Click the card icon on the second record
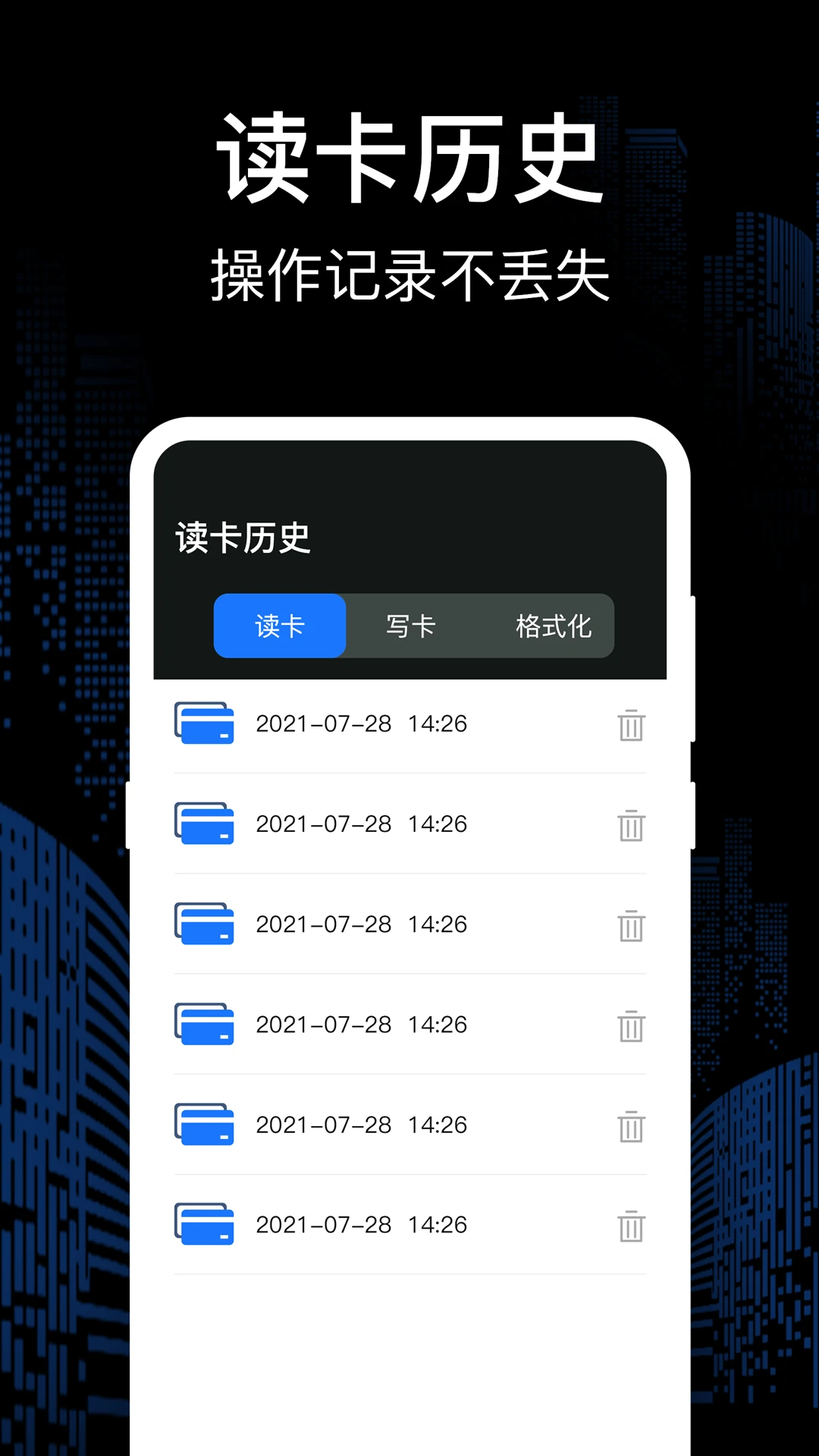The image size is (819, 1456). coord(206,824)
